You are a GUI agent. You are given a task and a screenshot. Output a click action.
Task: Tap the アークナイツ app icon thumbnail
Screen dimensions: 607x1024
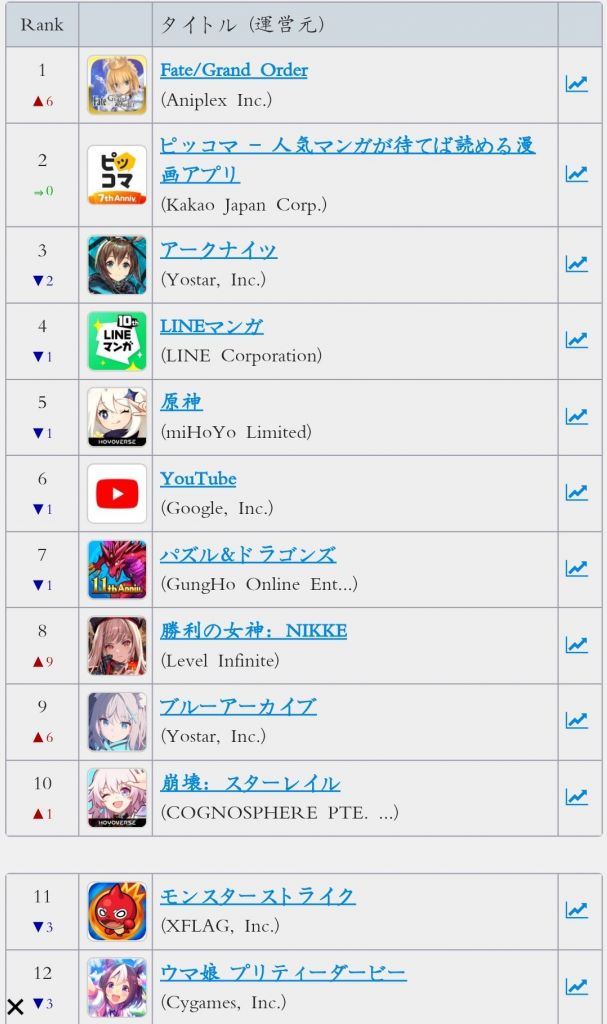[x=116, y=264]
